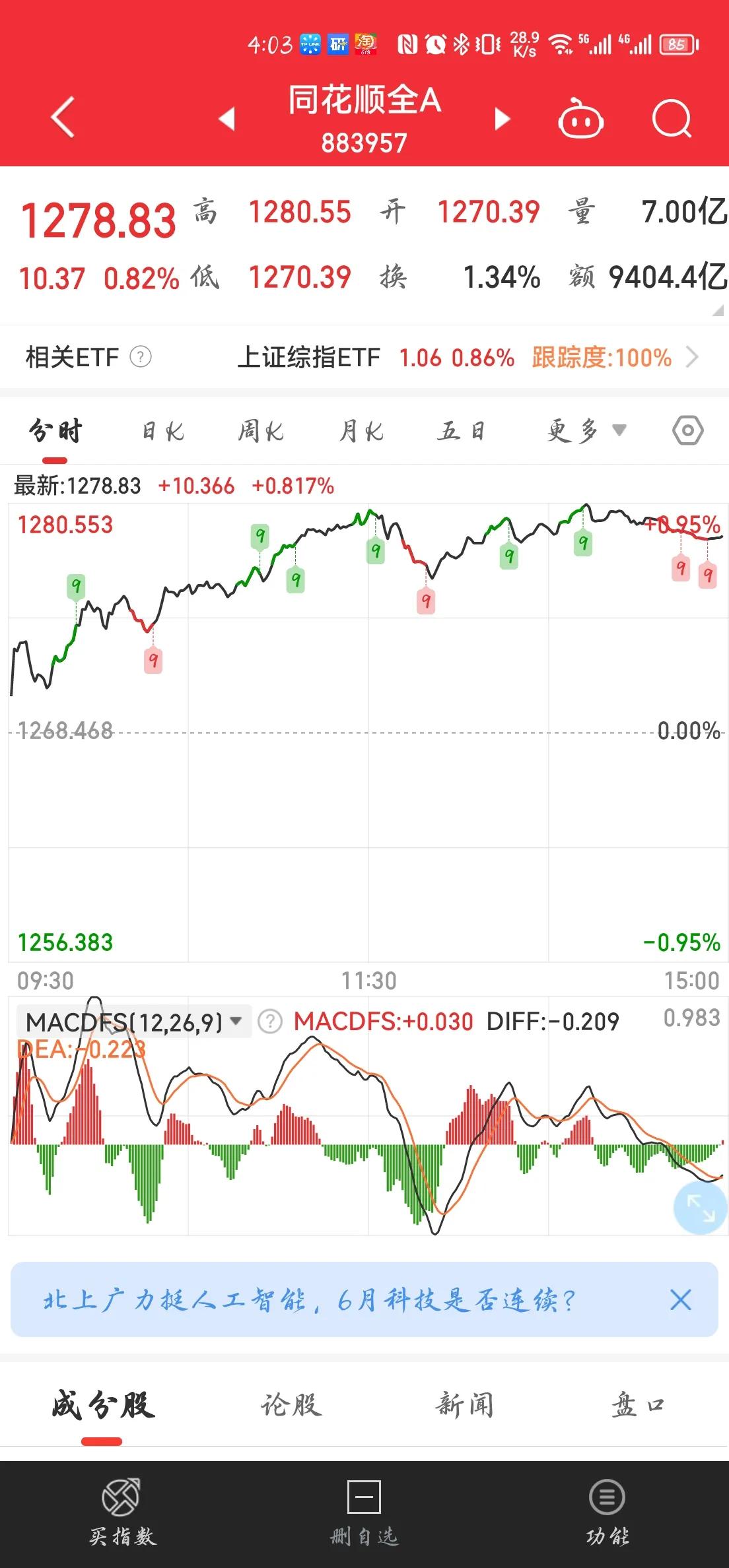Open the 更多 dropdown
The image size is (729, 1568).
tap(585, 430)
